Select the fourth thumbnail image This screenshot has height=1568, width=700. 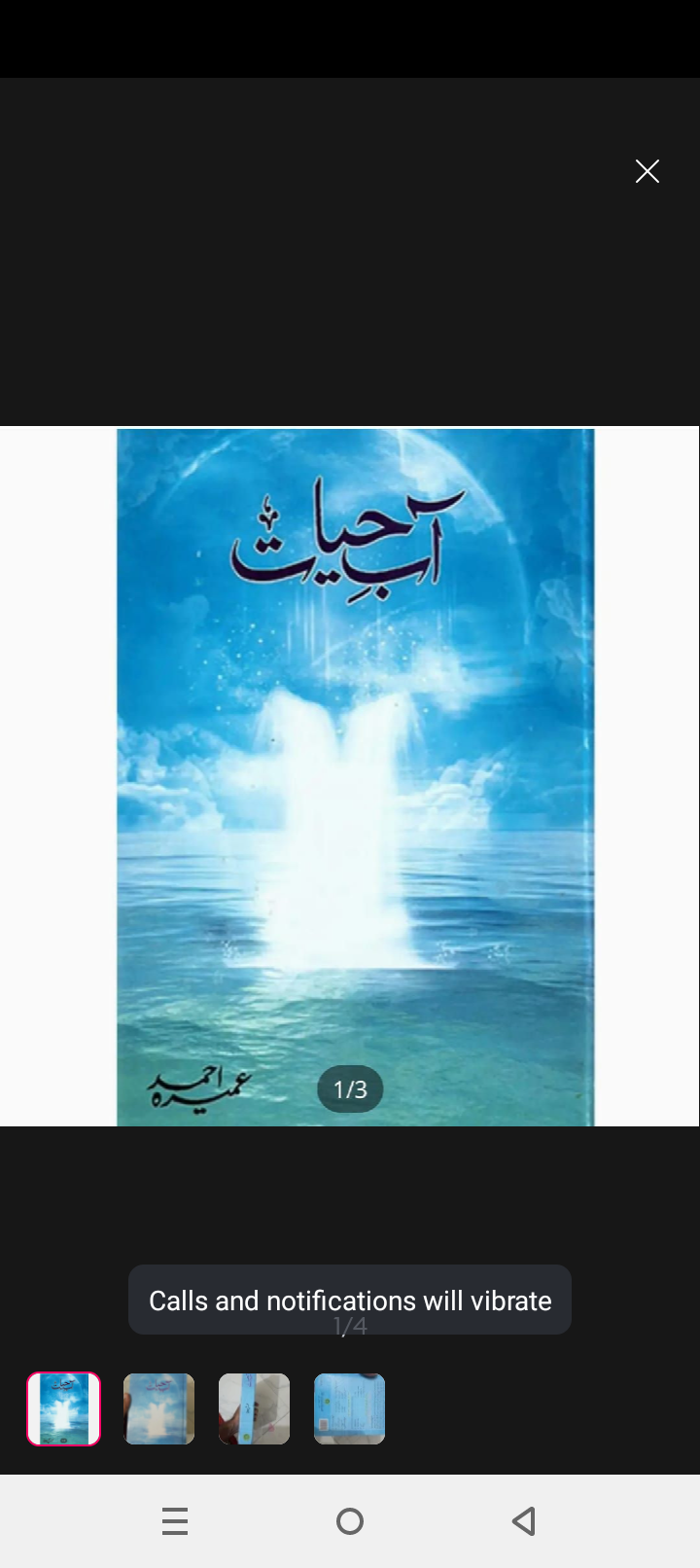coord(349,1408)
